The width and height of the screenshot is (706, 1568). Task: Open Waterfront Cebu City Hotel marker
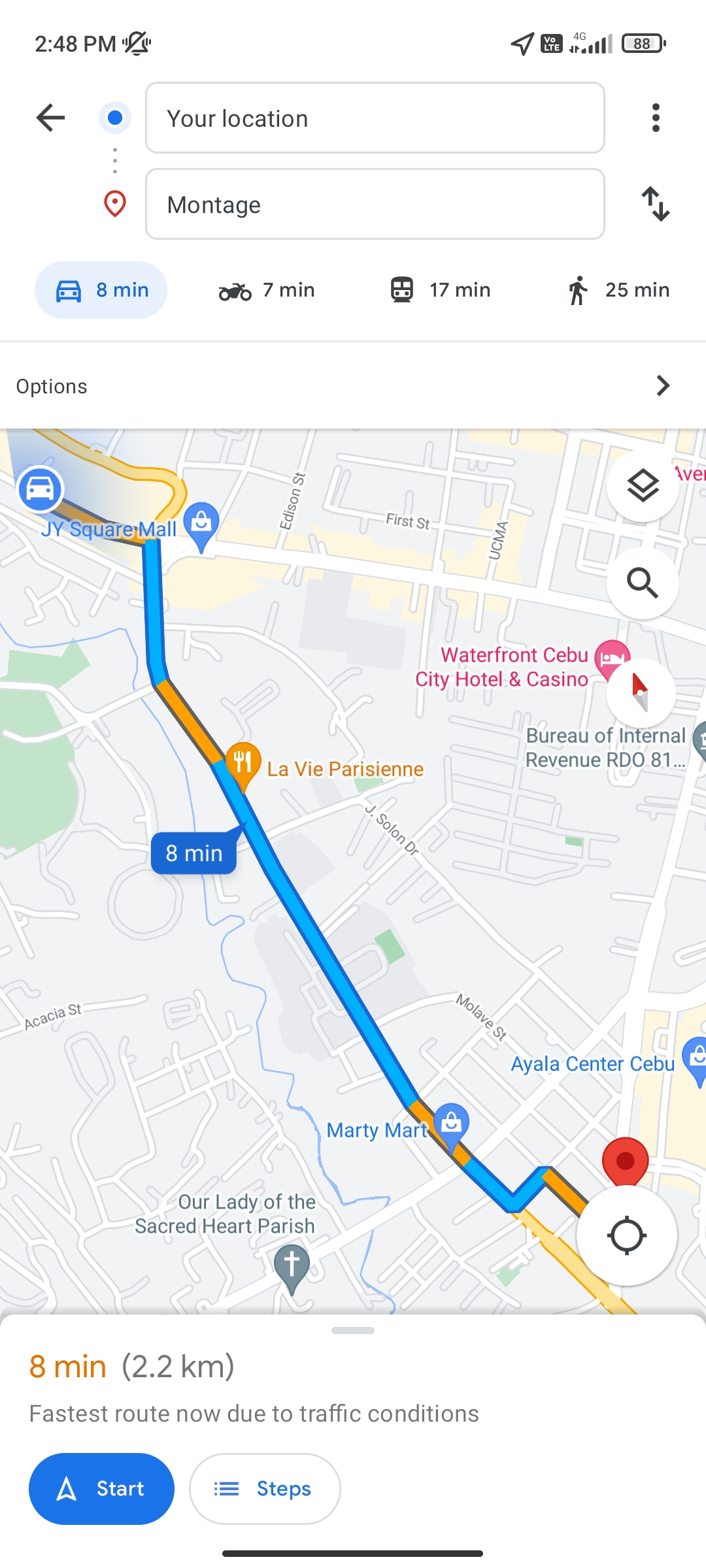[x=612, y=657]
